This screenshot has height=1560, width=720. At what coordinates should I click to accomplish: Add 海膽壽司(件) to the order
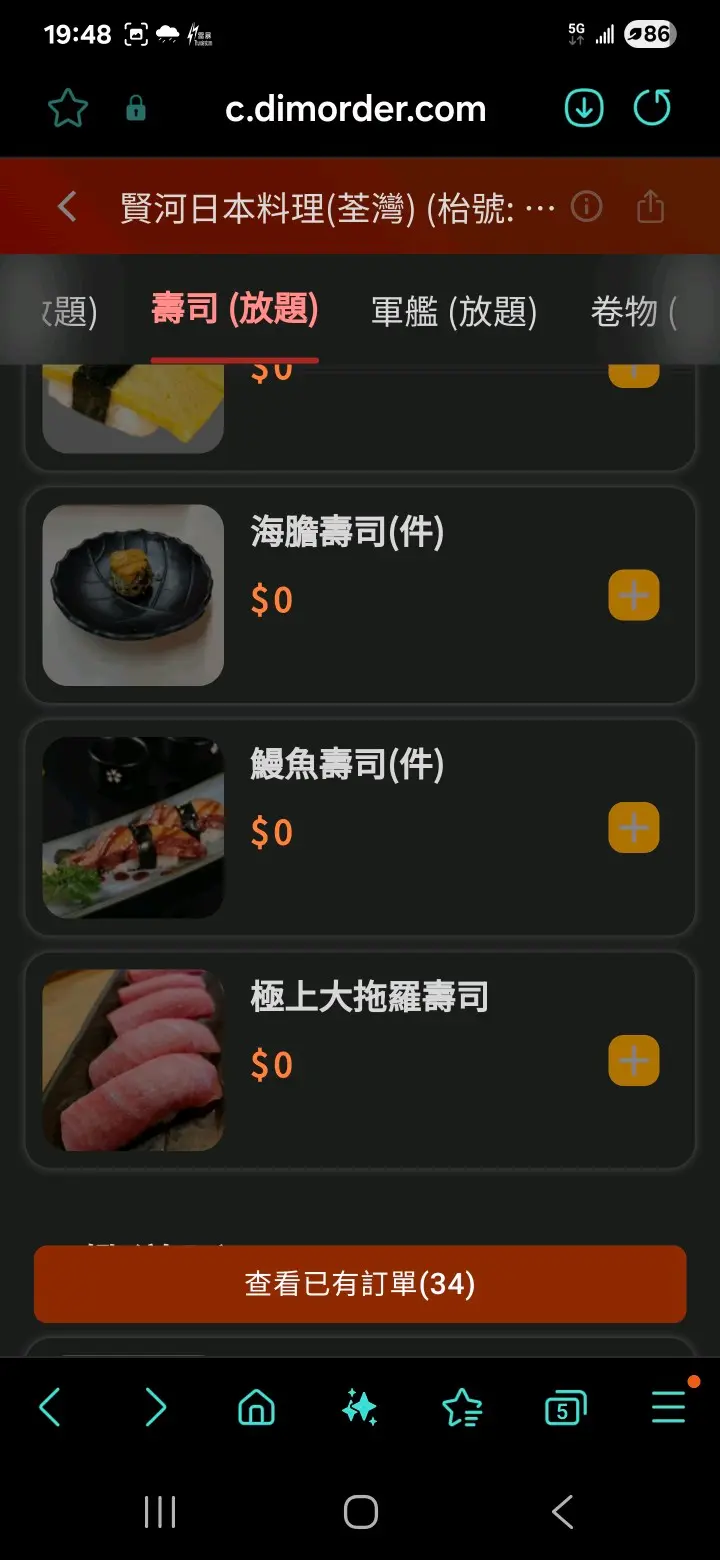click(633, 596)
